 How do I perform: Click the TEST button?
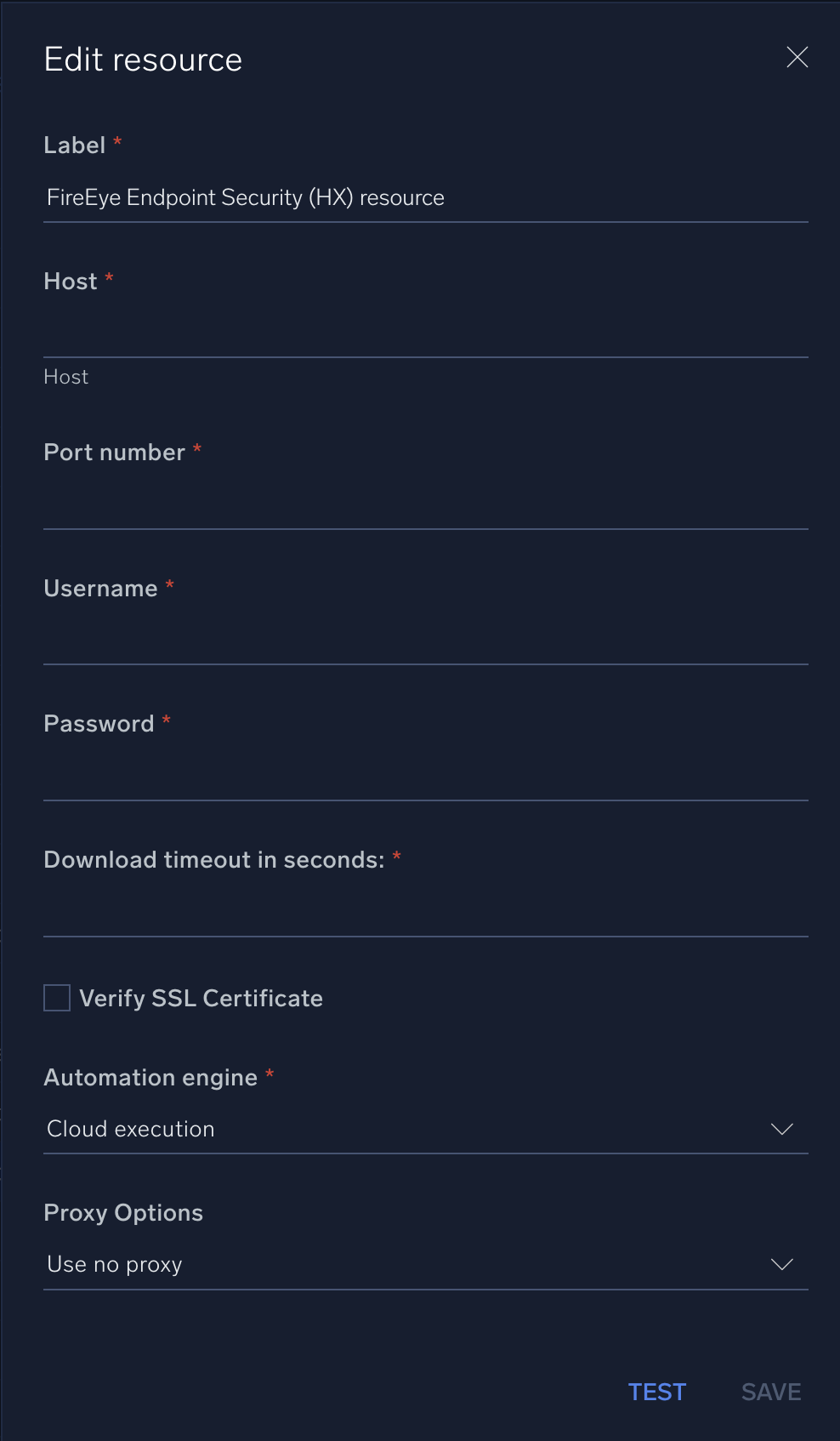click(x=656, y=1392)
